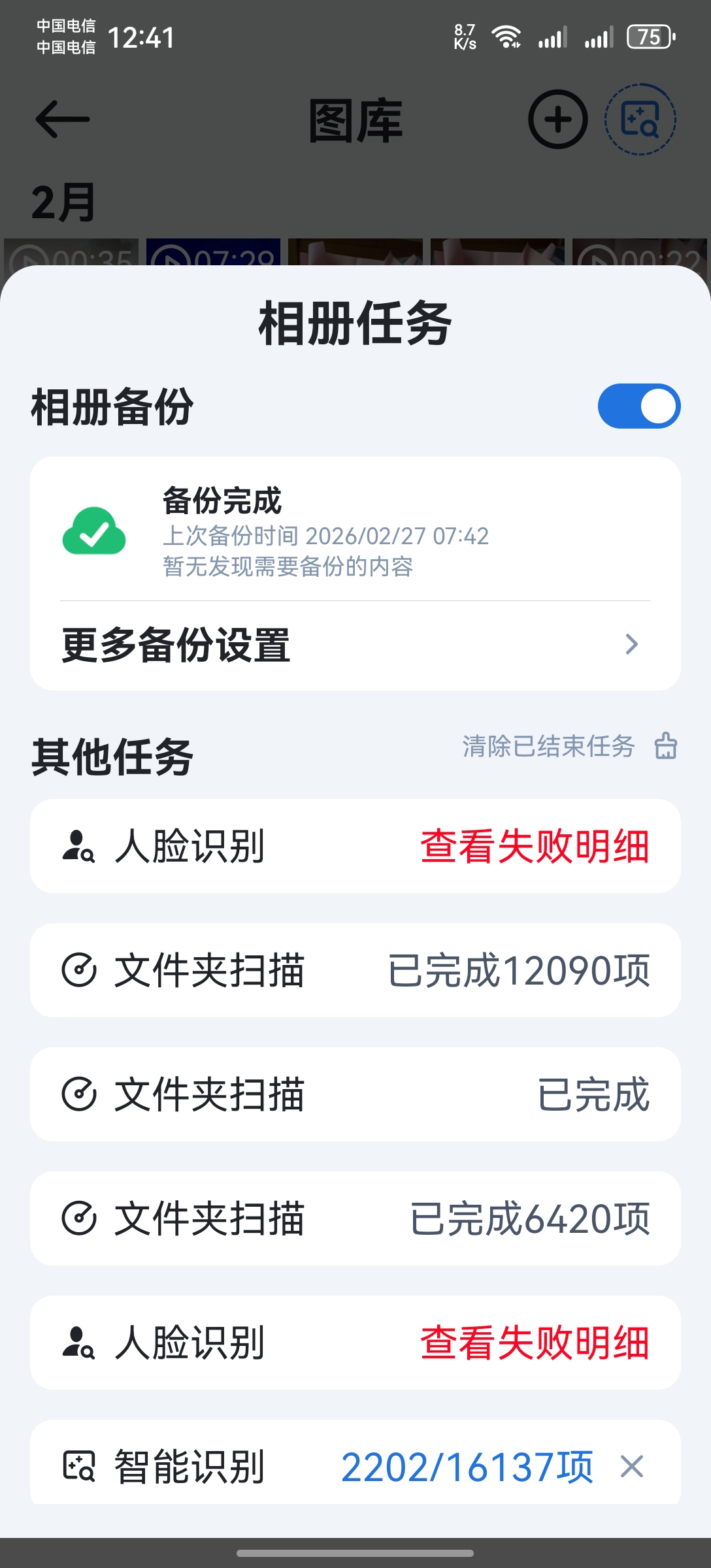Image resolution: width=711 pixels, height=1568 pixels.
Task: Go back with the top-left arrow
Action: 63,119
